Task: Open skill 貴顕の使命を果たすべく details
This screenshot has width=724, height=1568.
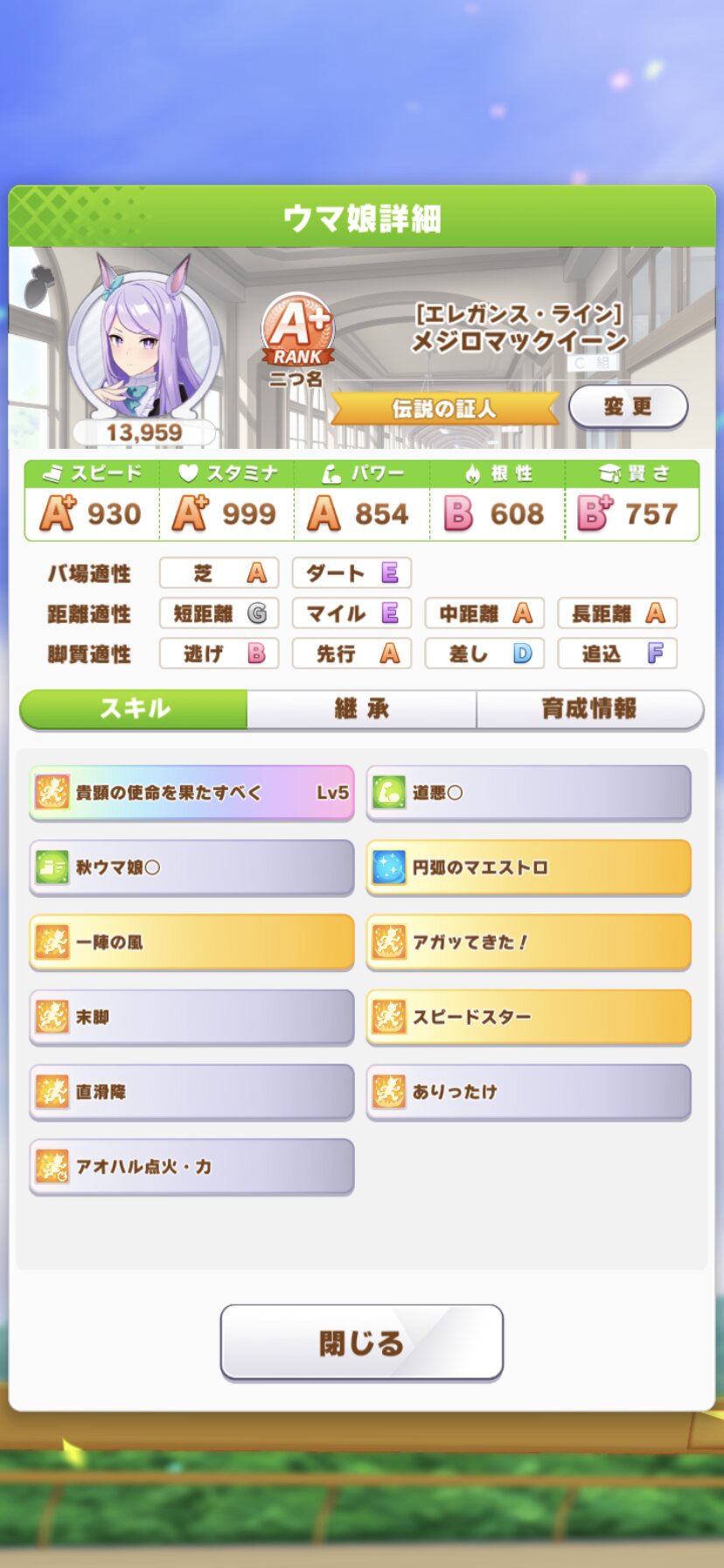Action: pos(191,793)
